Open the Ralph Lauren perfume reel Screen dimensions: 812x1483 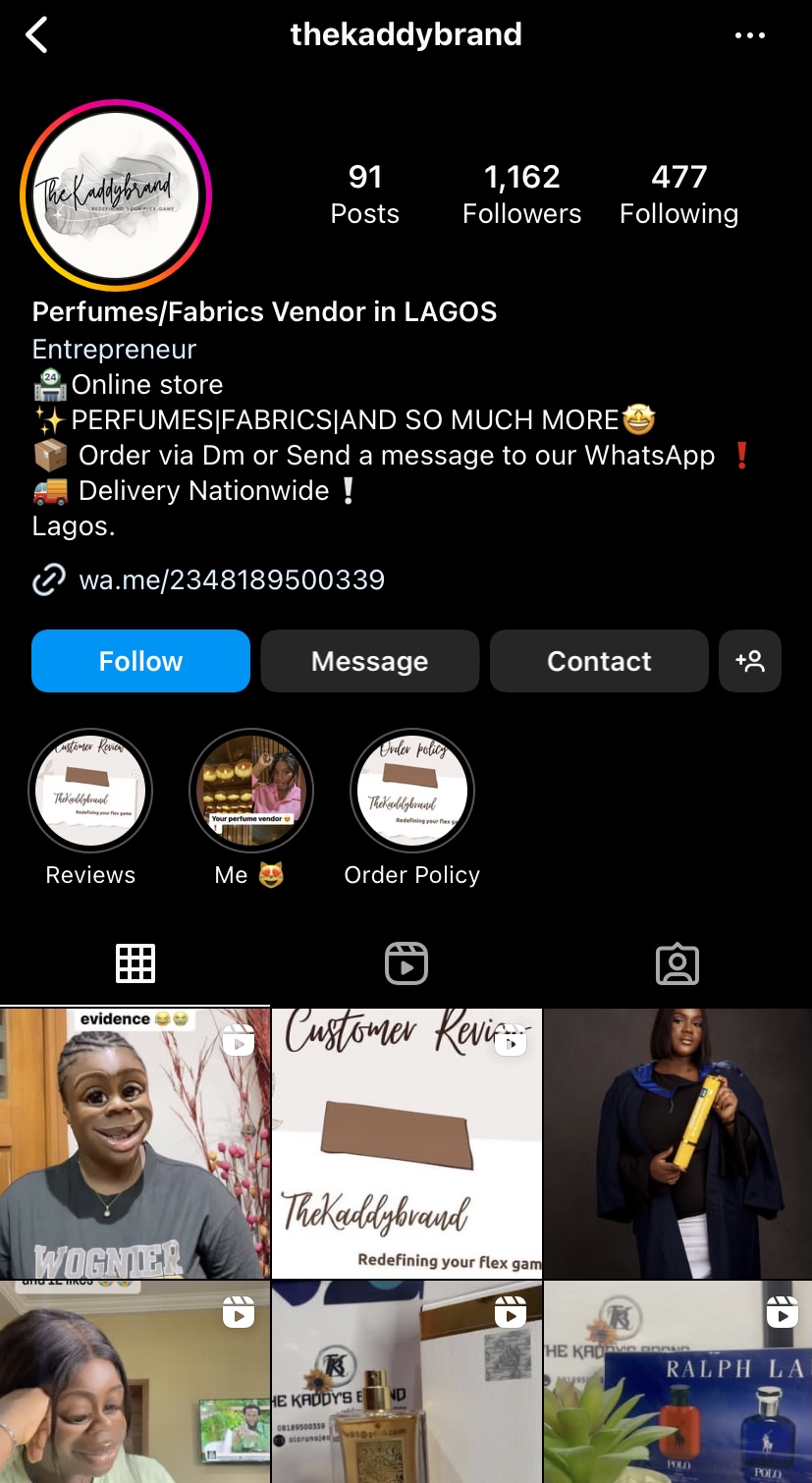pos(677,1383)
